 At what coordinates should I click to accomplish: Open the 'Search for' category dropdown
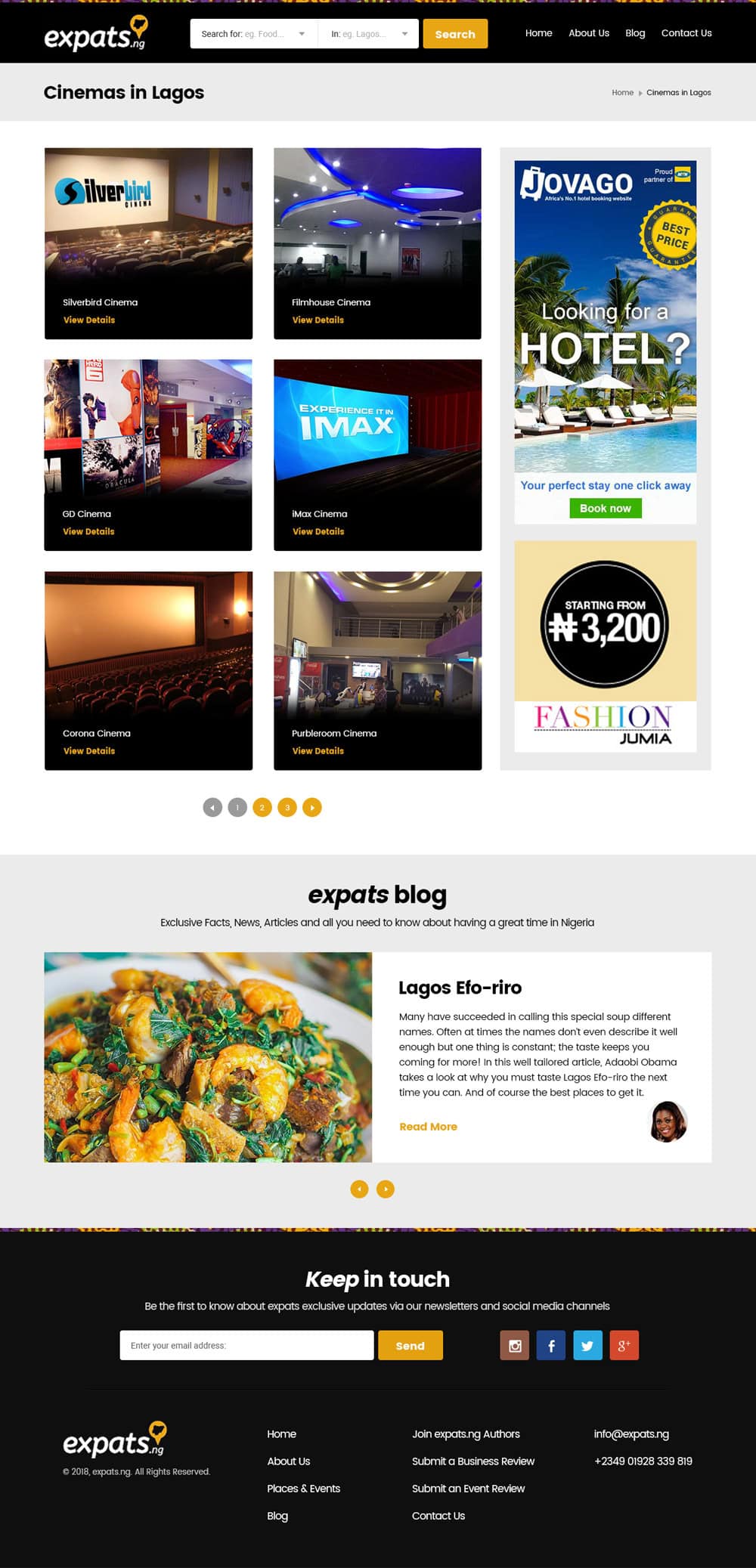[254, 34]
